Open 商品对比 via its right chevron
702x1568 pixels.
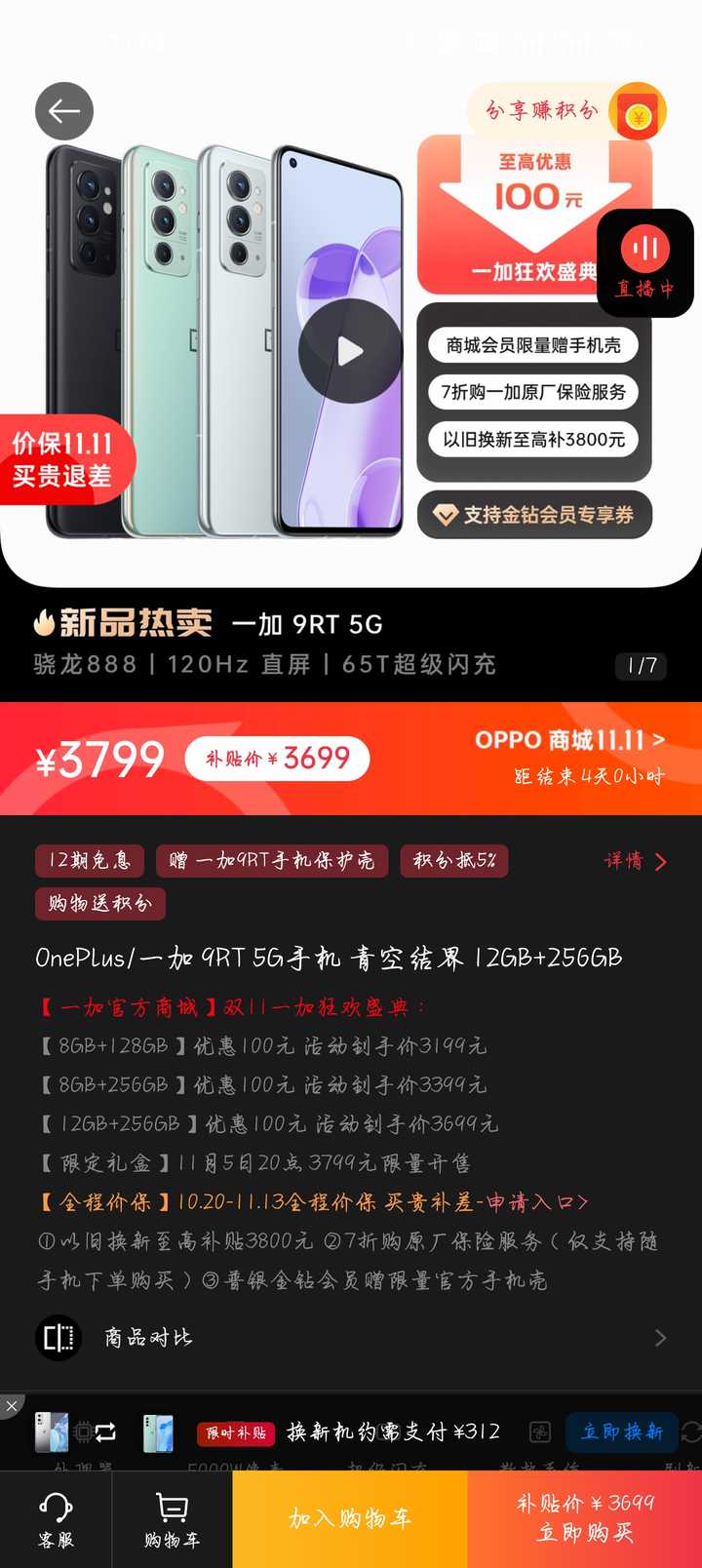point(660,1338)
